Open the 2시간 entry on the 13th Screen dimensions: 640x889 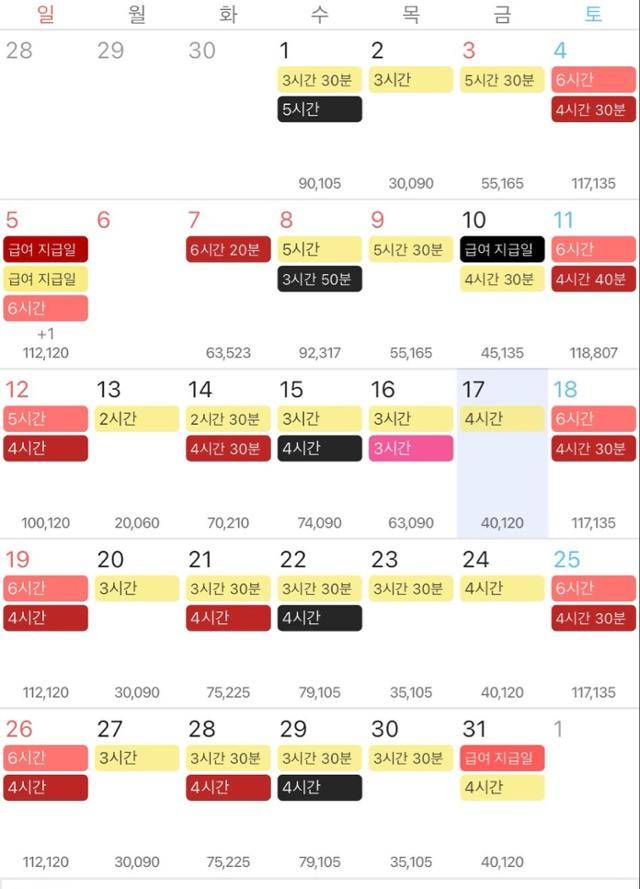tap(137, 419)
